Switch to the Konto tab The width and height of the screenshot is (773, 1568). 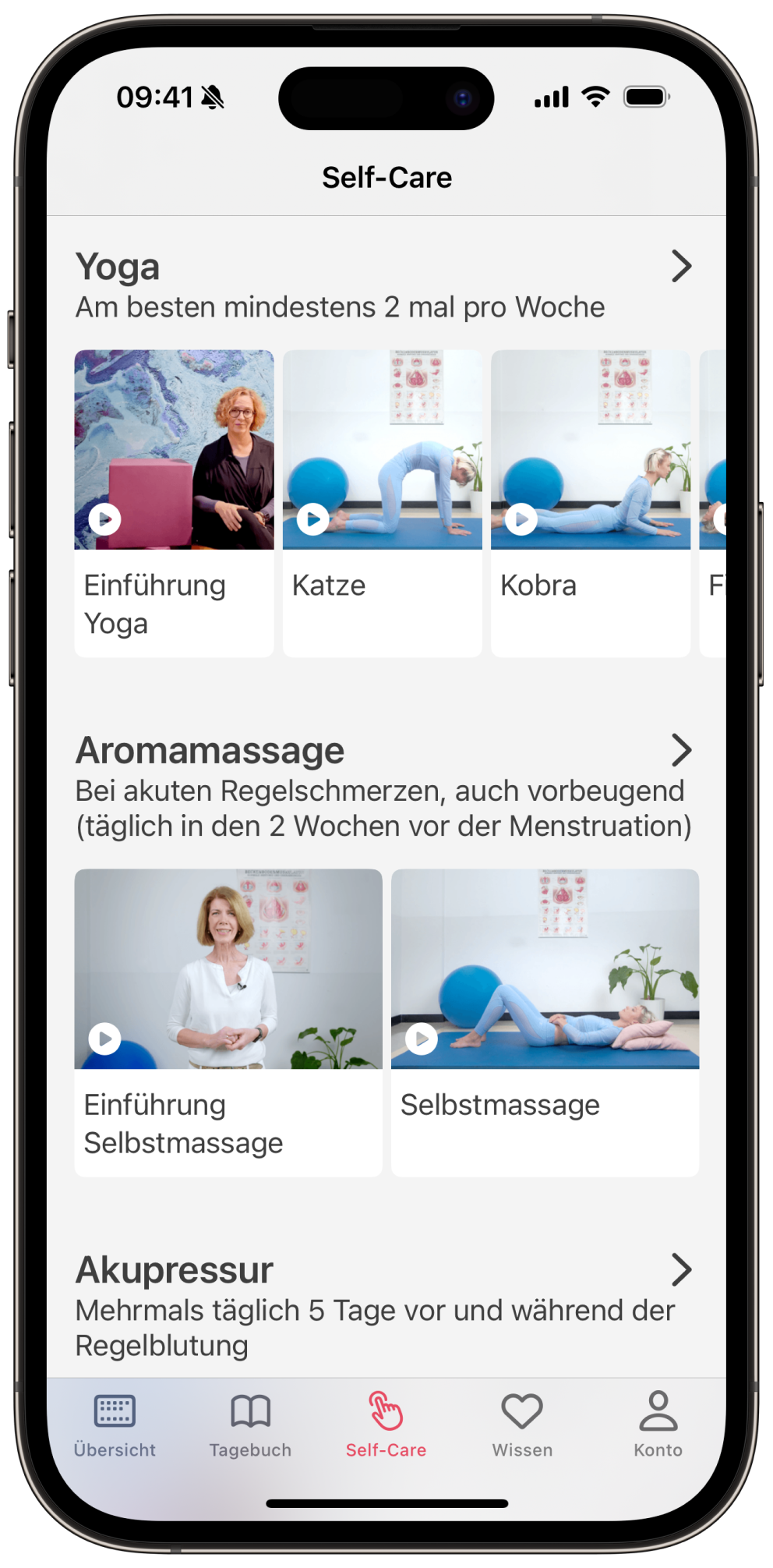[x=658, y=1425]
